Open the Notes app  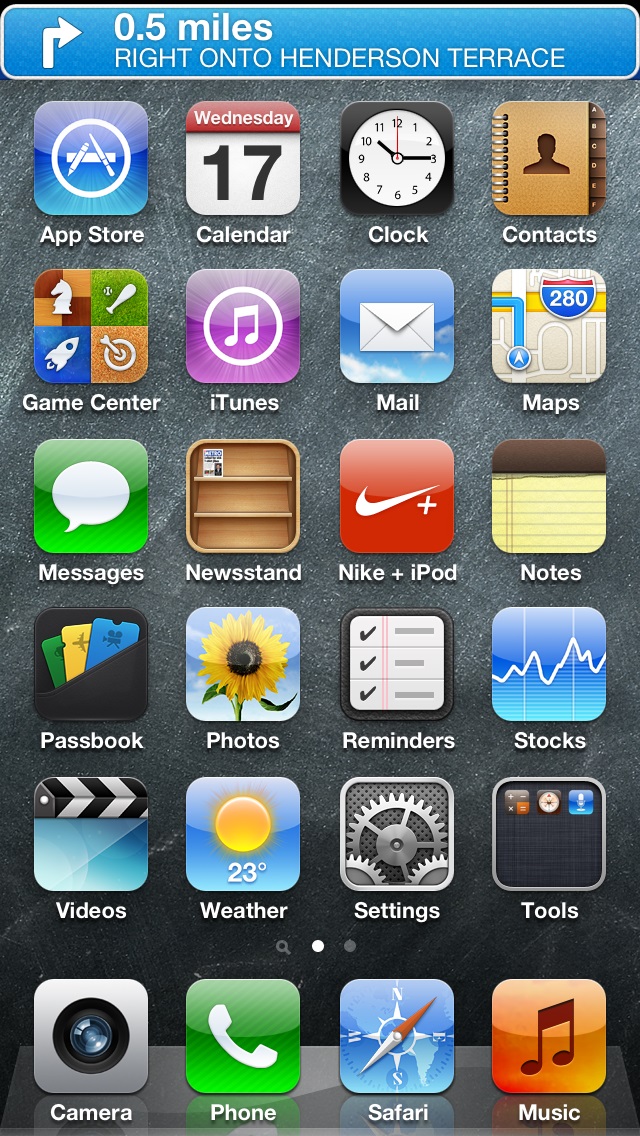pyautogui.click(x=549, y=496)
